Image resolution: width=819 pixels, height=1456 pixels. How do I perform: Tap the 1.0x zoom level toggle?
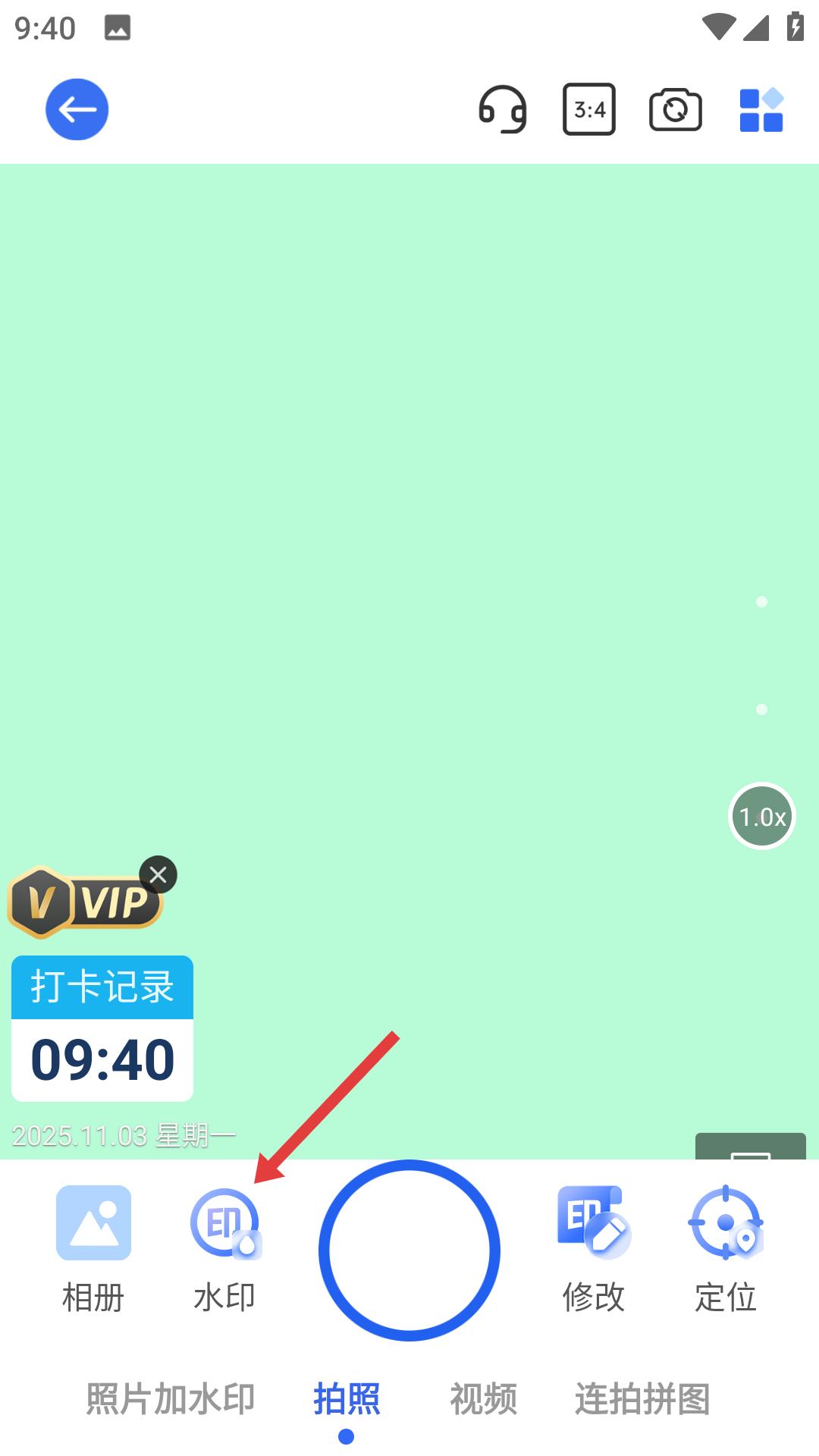[761, 816]
